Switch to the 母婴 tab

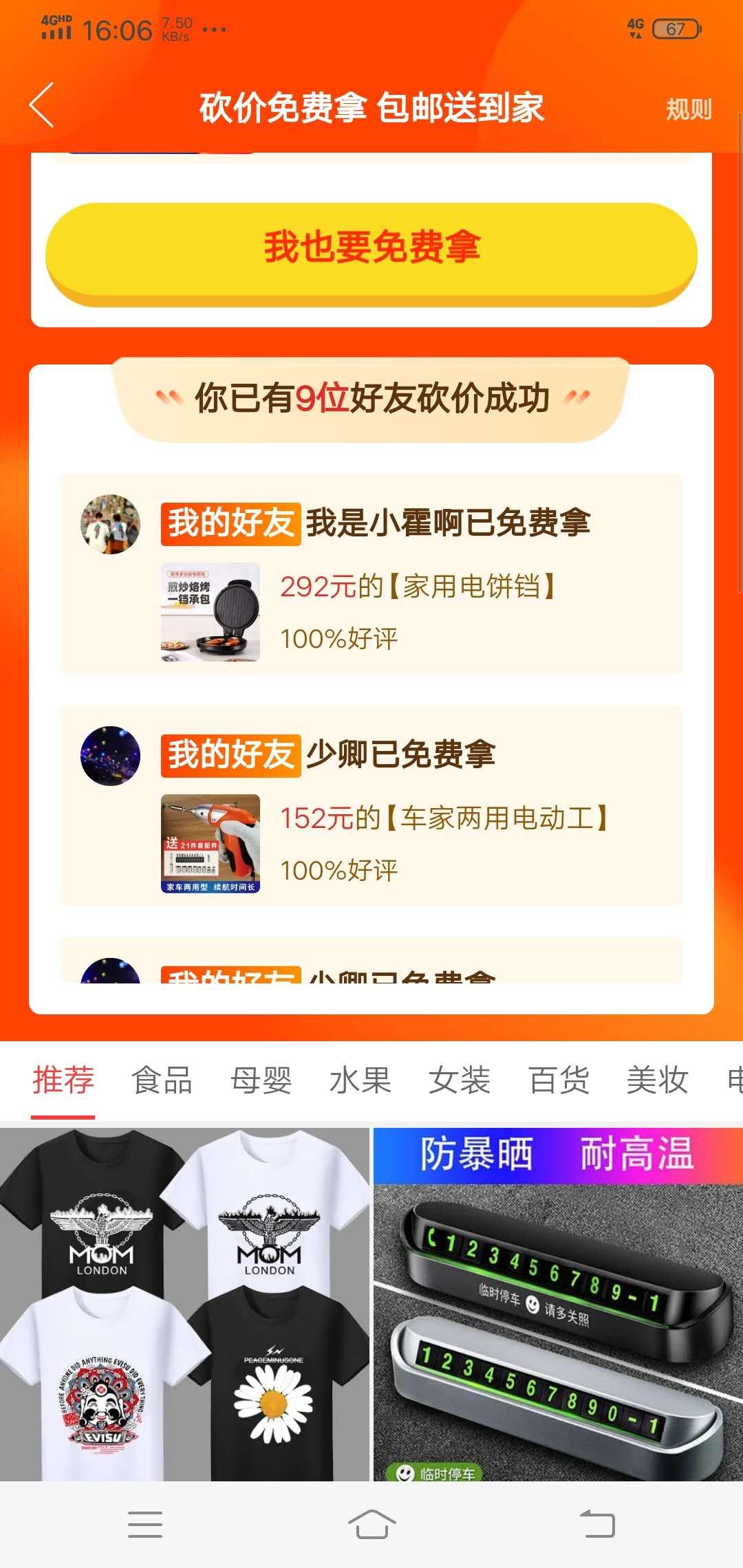coord(261,1080)
